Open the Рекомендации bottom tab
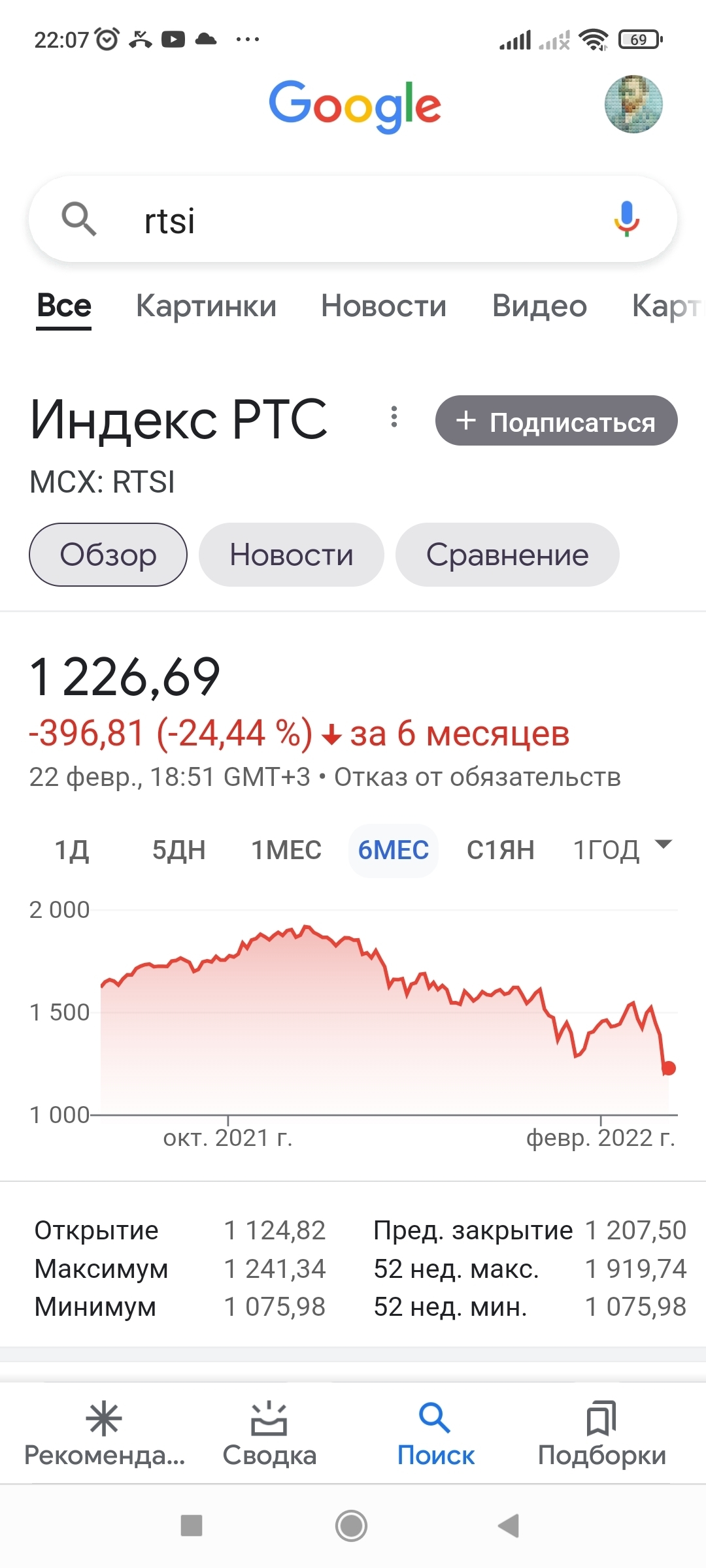The height and width of the screenshot is (1568, 706). 105,1435
